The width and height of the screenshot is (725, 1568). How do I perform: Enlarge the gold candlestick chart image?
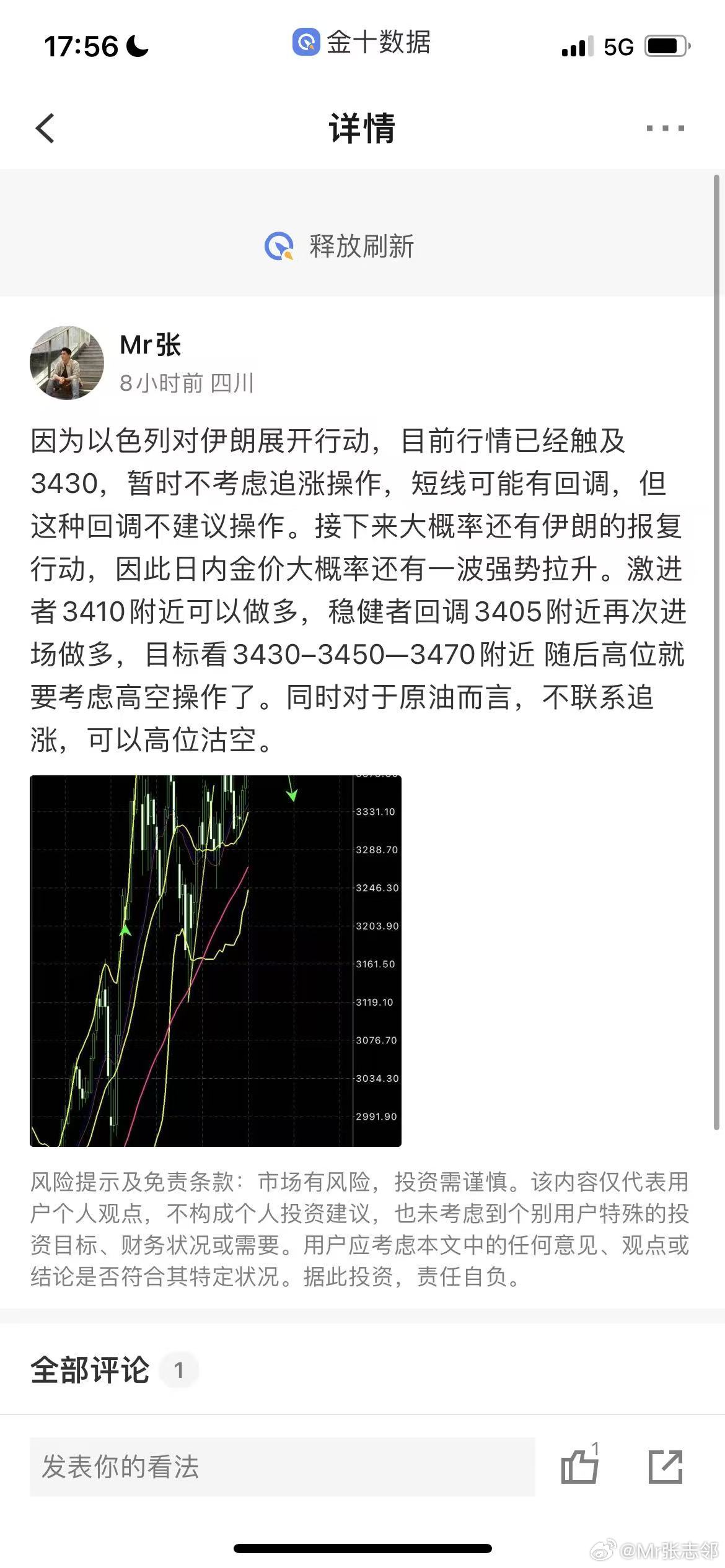tap(216, 960)
